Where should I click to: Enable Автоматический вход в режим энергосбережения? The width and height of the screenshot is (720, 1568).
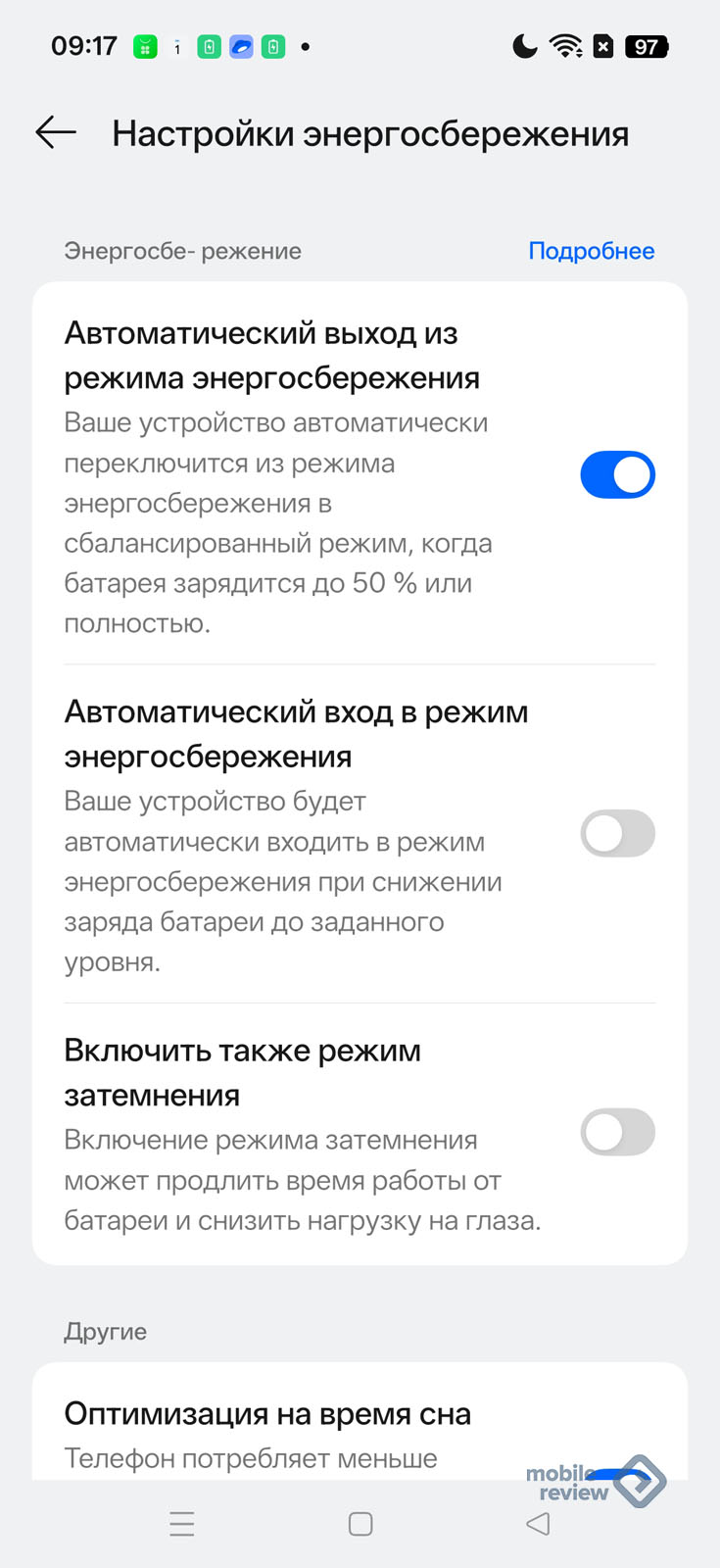coord(617,834)
